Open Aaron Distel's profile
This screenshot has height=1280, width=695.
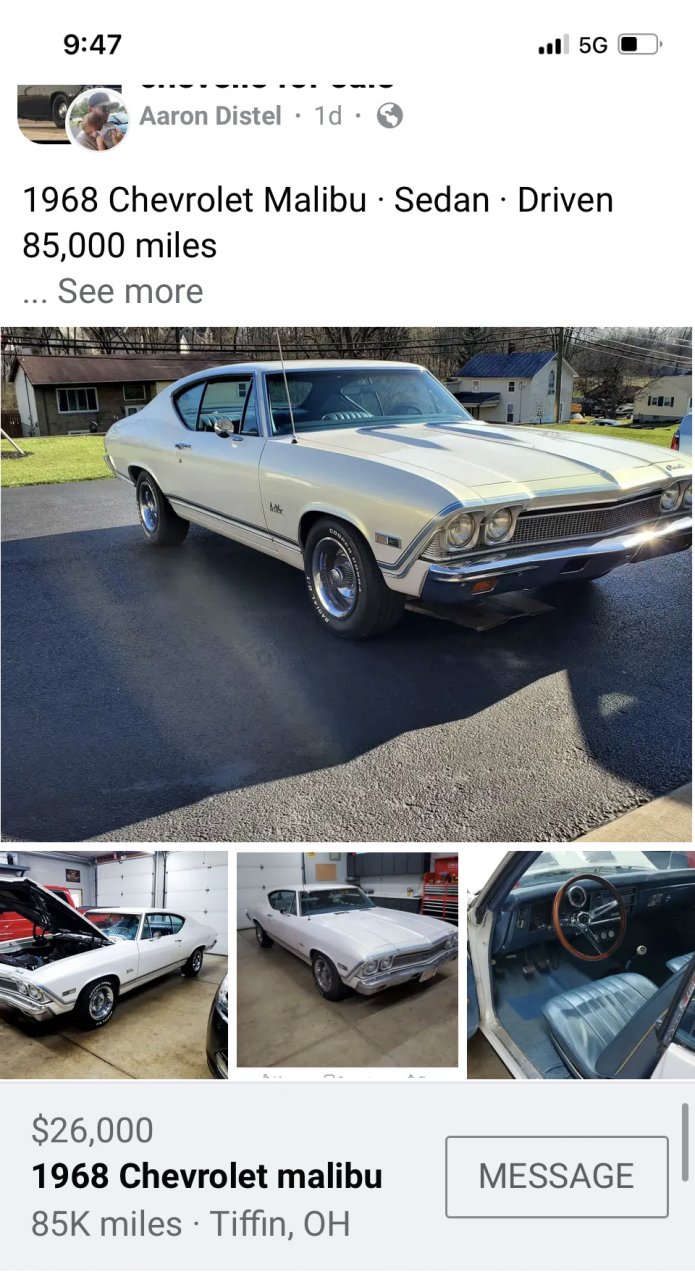coord(210,116)
